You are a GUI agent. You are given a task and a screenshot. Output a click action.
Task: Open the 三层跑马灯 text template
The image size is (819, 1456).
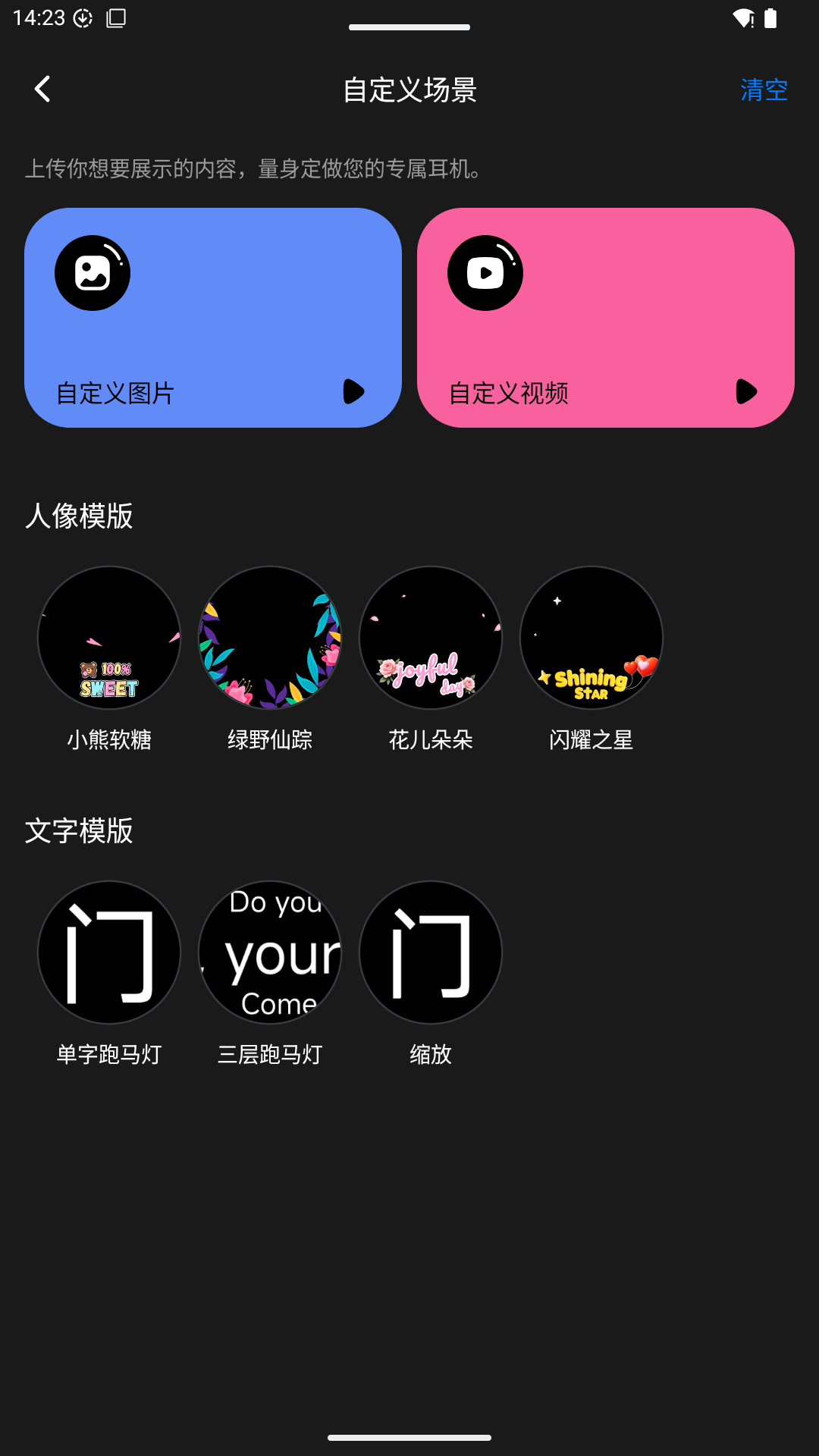[x=270, y=952]
